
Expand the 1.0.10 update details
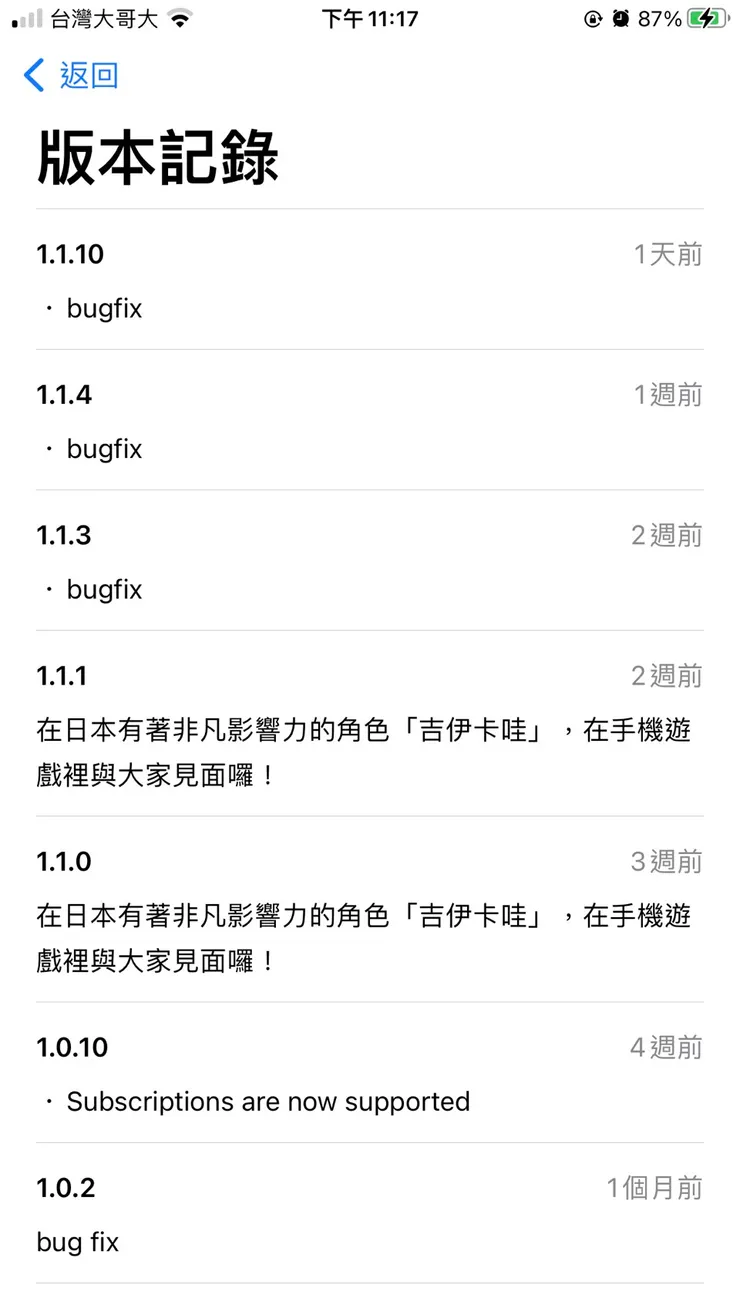coord(69,1047)
